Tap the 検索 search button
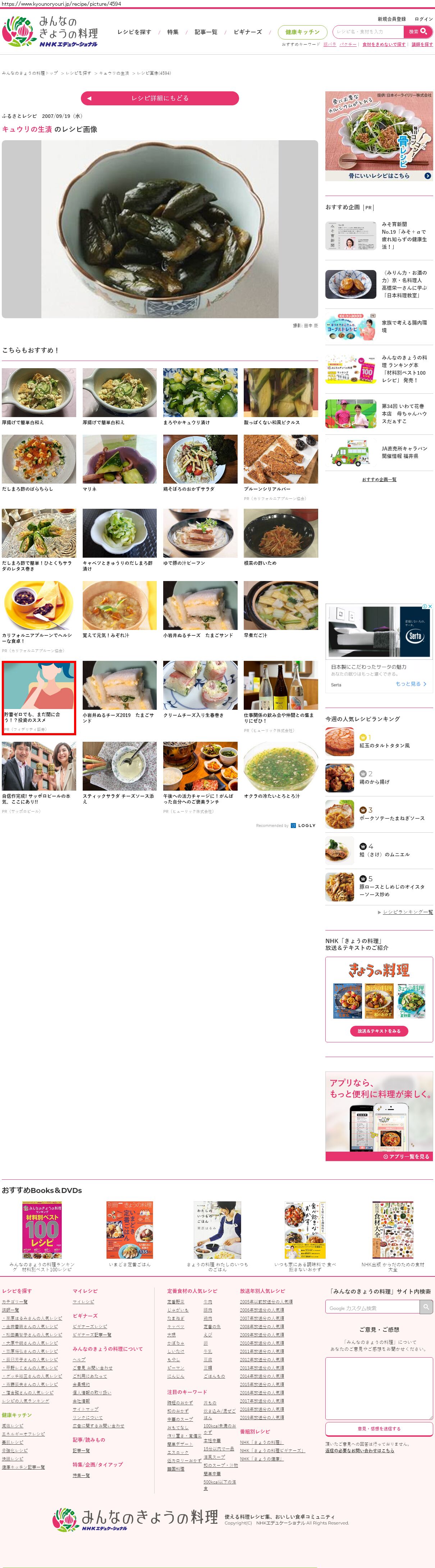Viewport: 435px width, 1568px height. pyautogui.click(x=417, y=32)
